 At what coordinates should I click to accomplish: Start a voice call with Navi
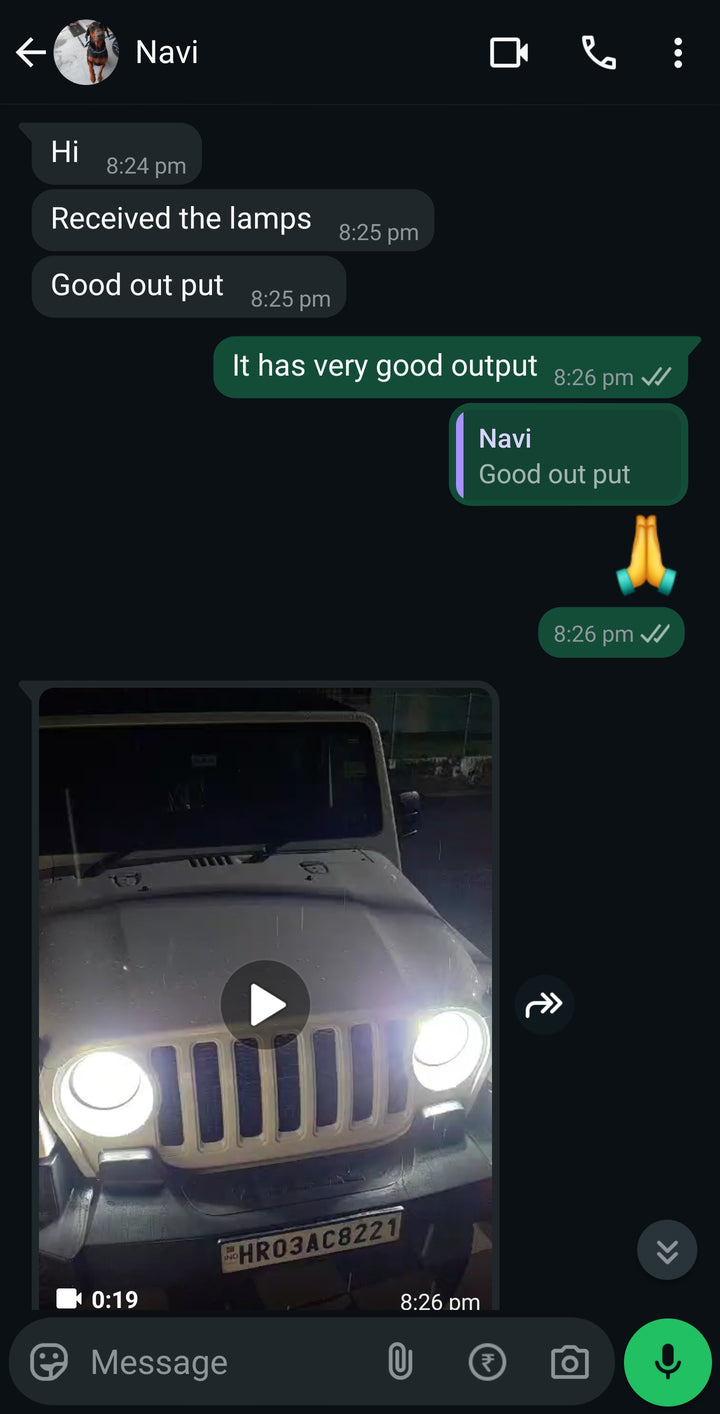pyautogui.click(x=598, y=53)
